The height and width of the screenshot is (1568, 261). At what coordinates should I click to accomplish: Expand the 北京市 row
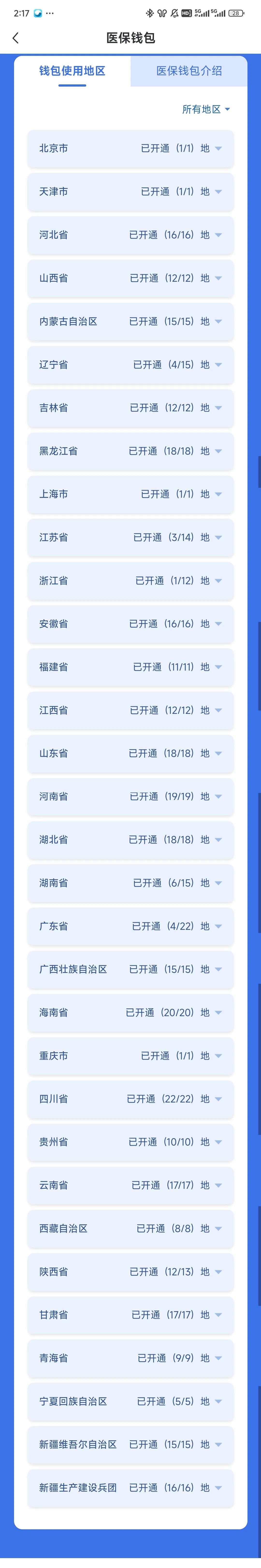coord(218,148)
